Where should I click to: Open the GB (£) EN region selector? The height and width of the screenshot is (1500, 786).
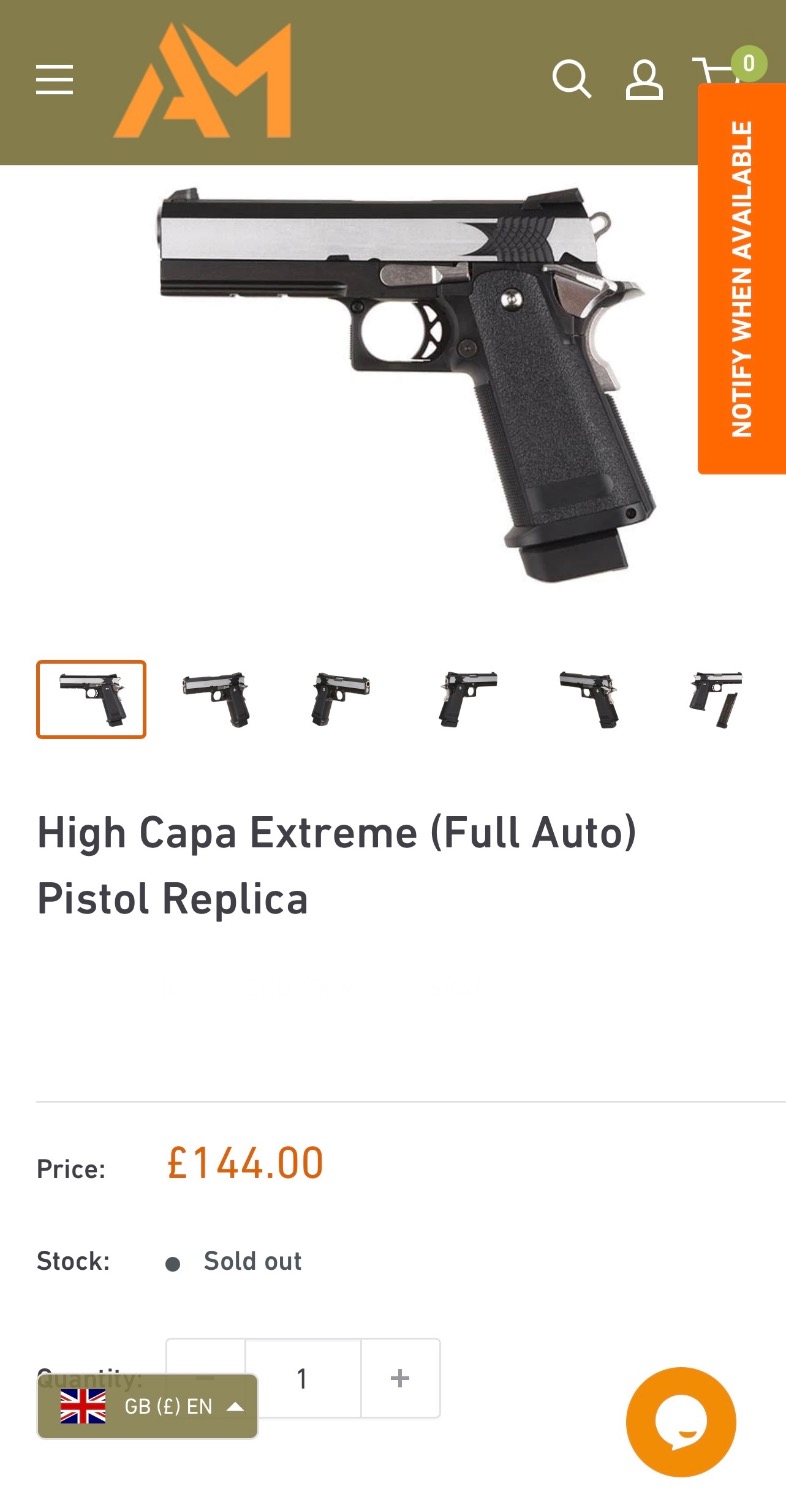click(148, 1407)
